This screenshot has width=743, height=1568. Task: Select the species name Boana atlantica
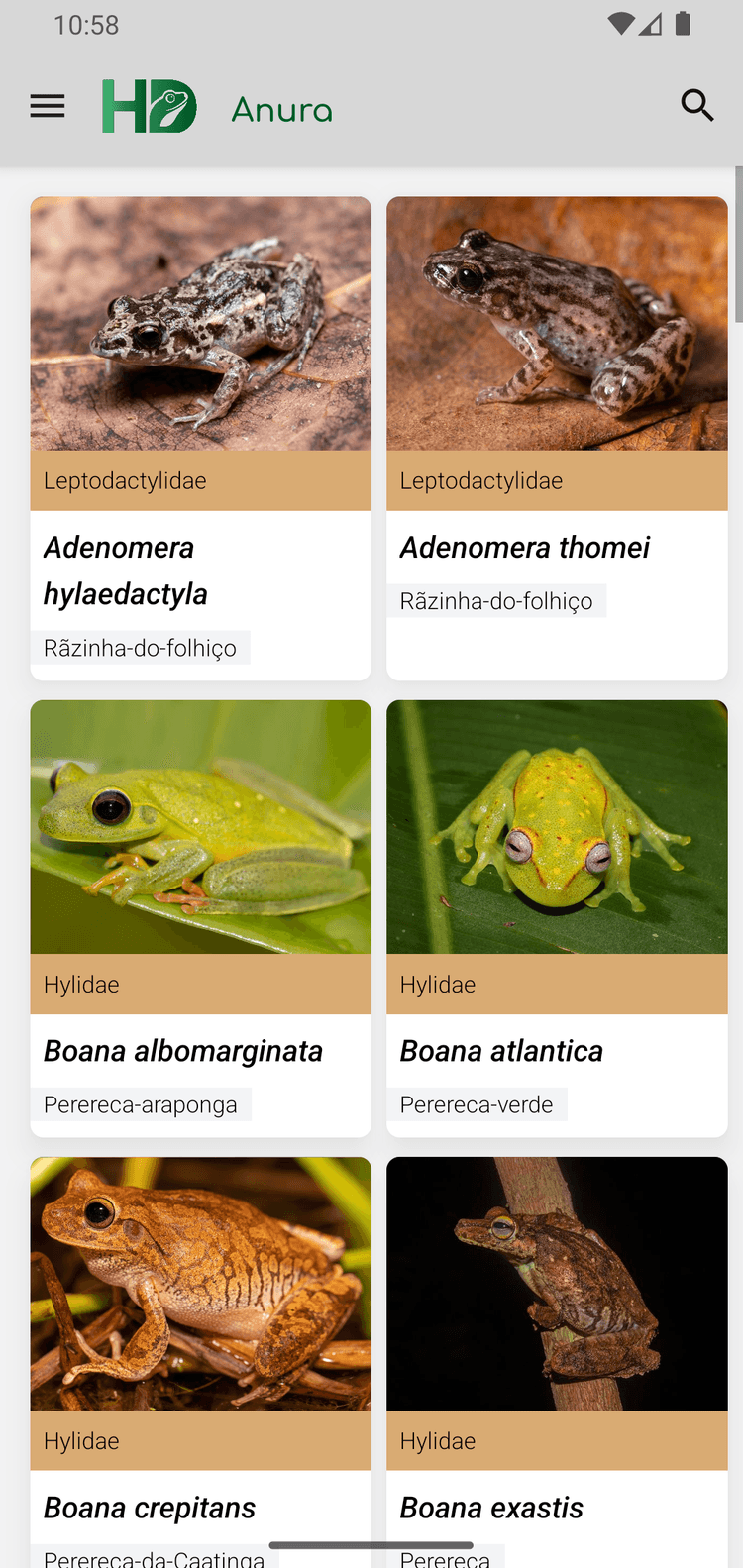point(501,1050)
